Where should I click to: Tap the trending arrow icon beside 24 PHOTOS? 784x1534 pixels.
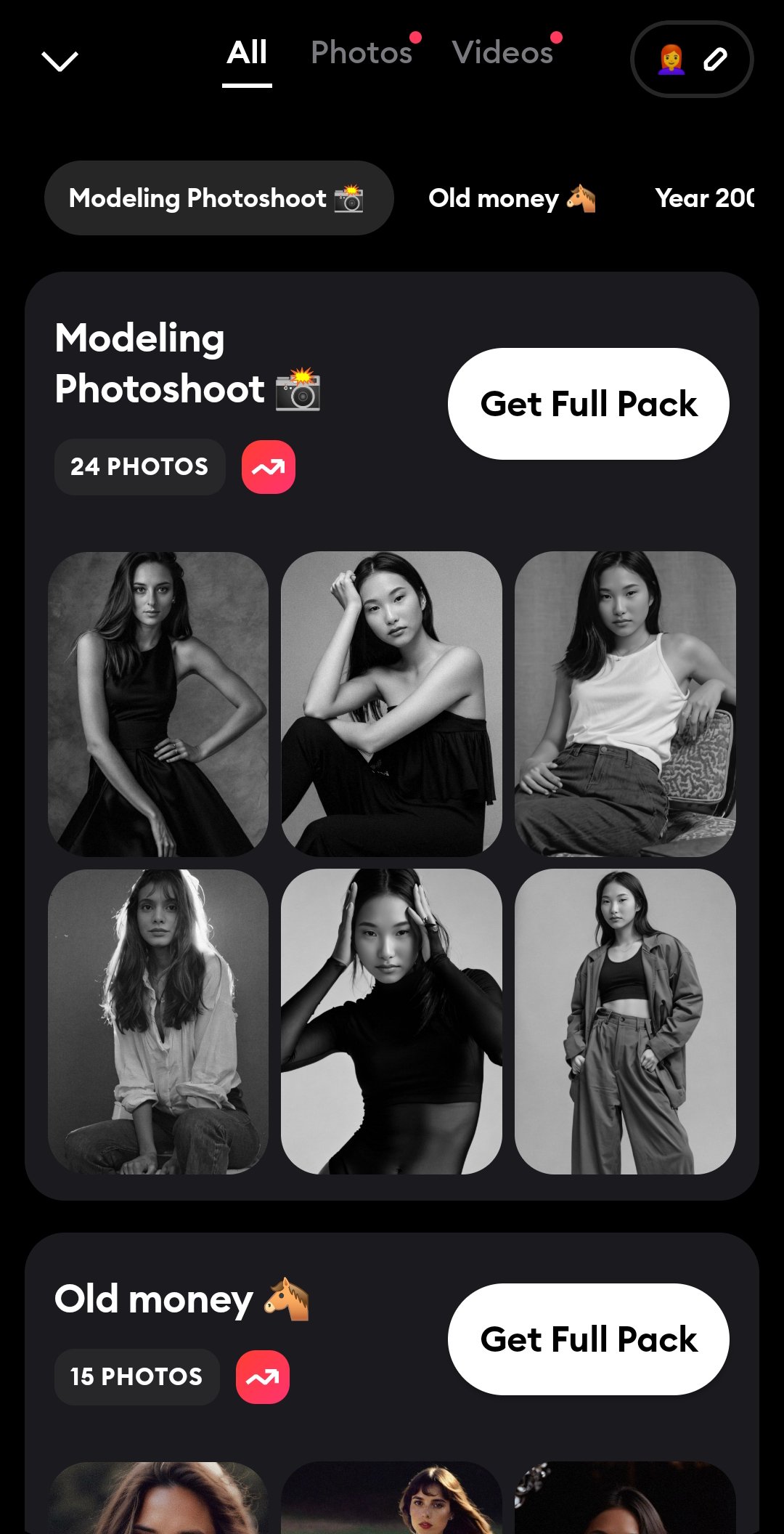pos(269,467)
